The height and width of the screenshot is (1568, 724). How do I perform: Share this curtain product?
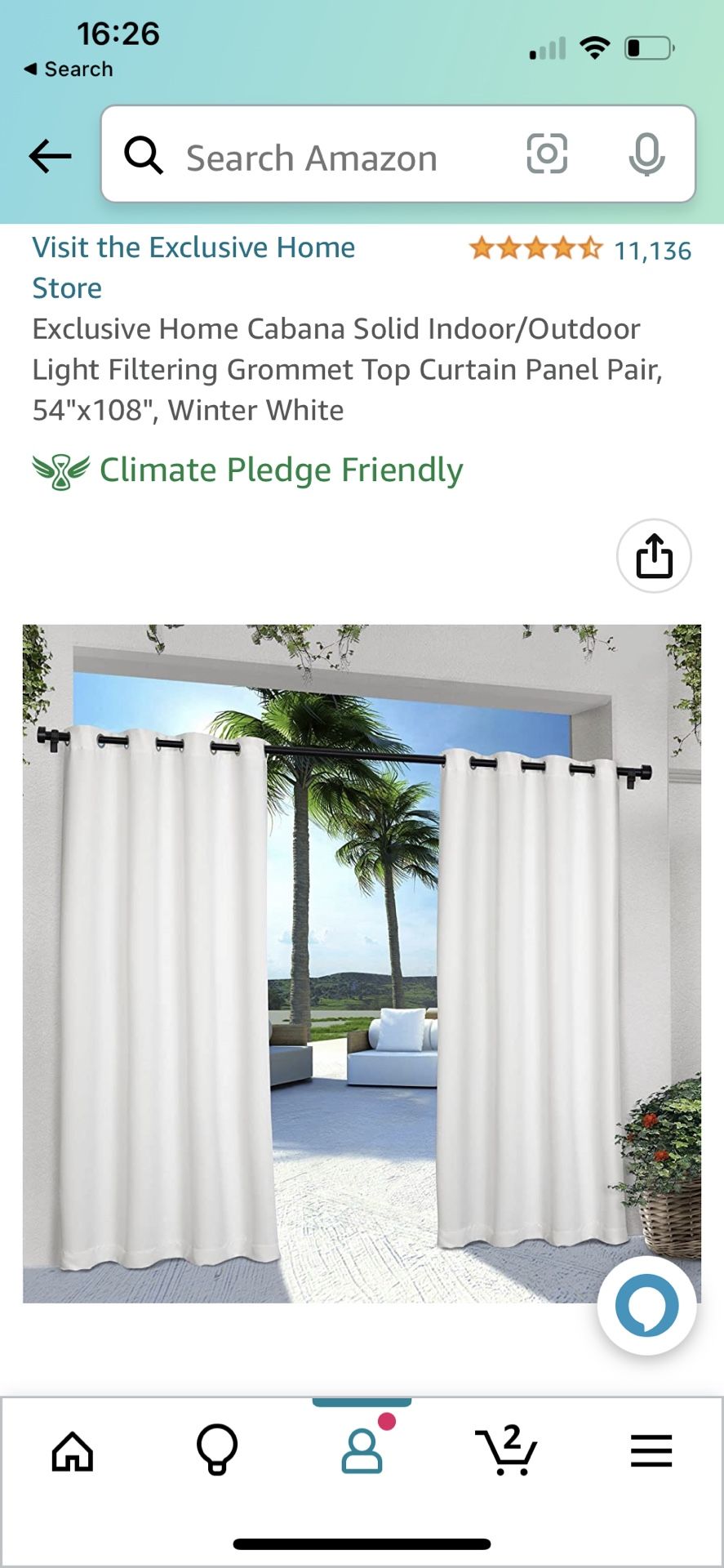pyautogui.click(x=654, y=556)
